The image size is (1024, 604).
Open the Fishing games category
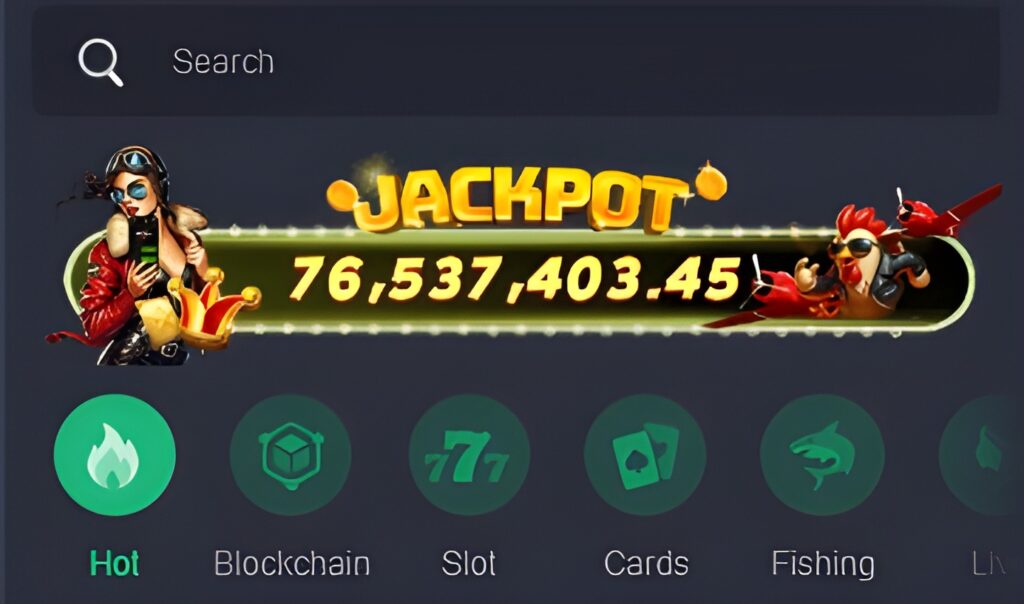pos(822,455)
